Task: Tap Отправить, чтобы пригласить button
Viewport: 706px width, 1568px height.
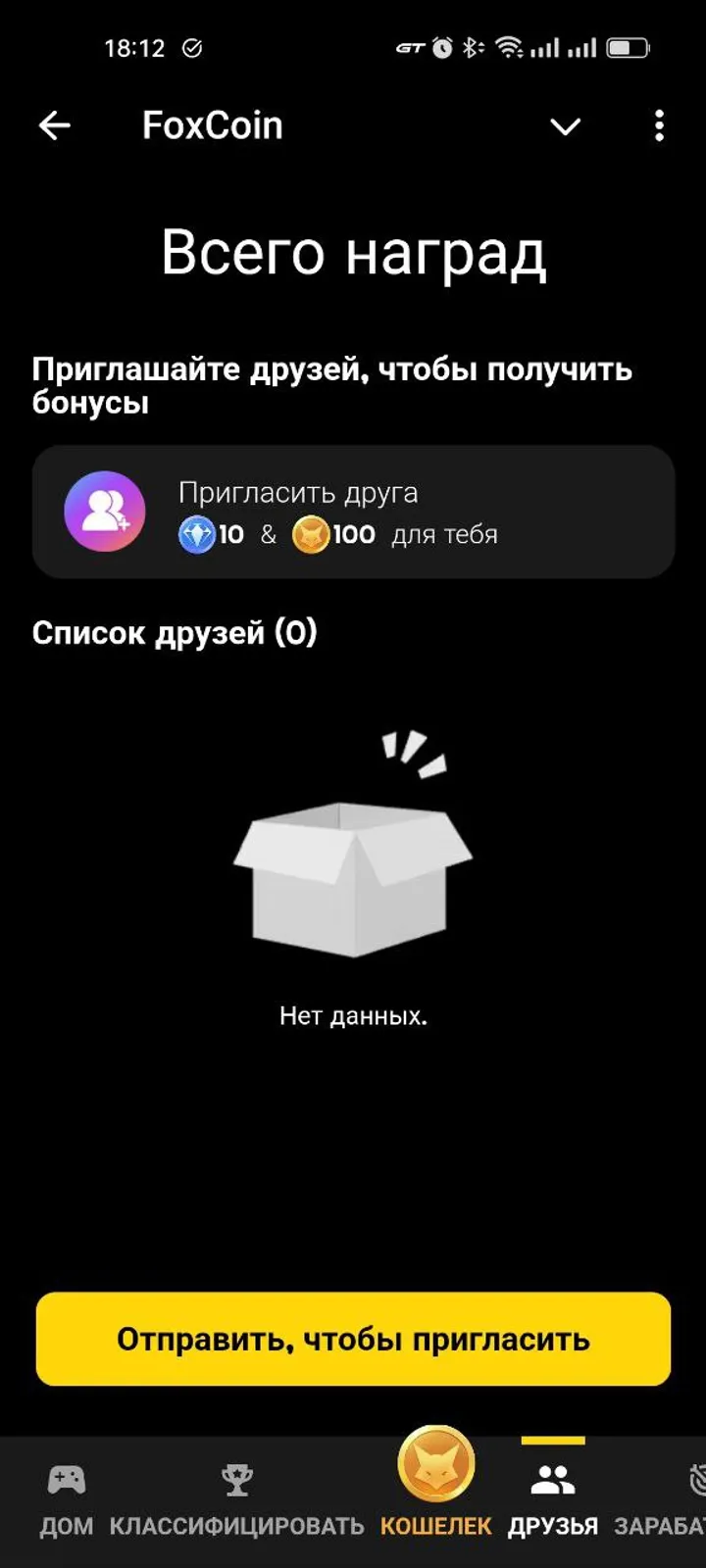Action: point(353,1339)
